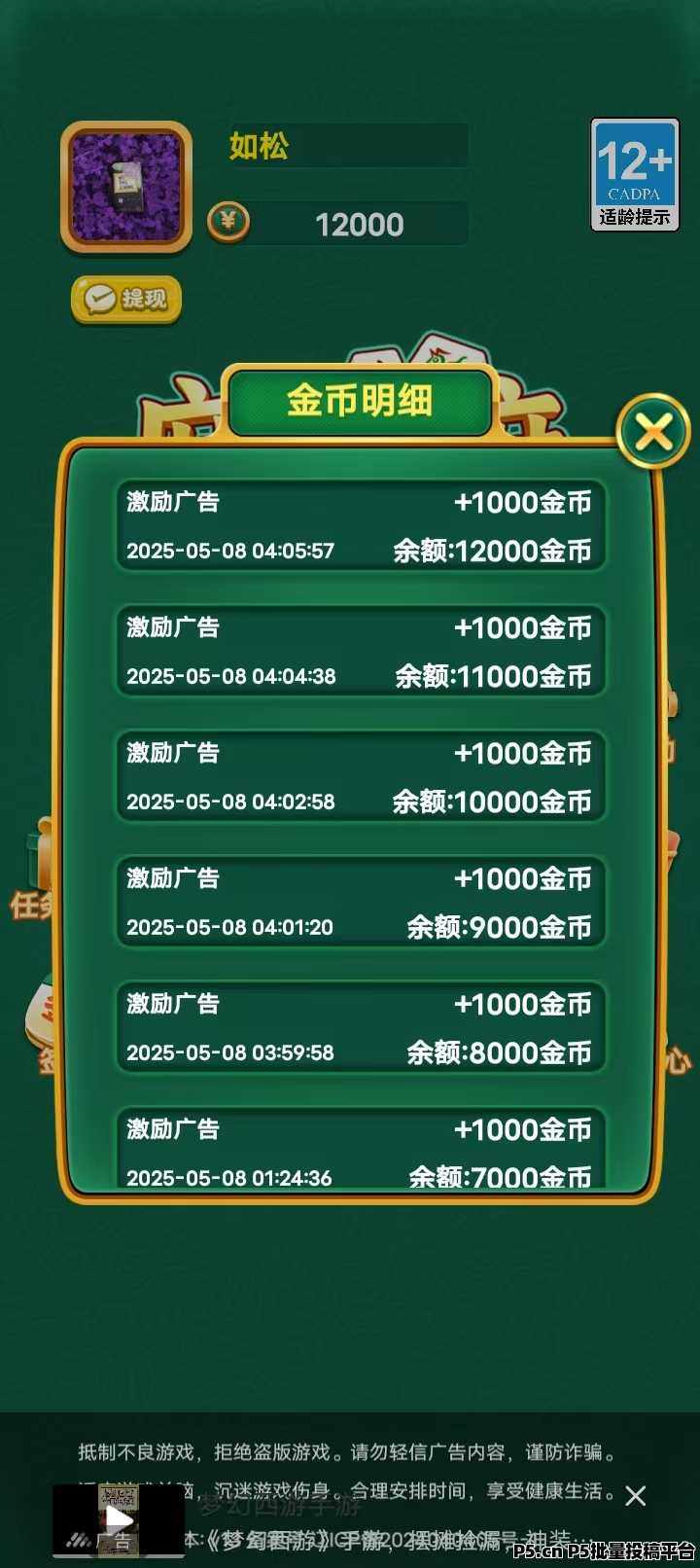Open the 如松 profile avatar
This screenshot has width=700, height=1568.
[126, 187]
